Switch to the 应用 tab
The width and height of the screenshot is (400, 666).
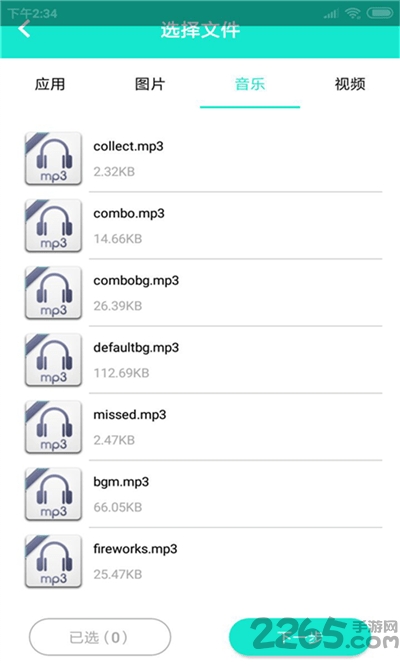[50, 84]
